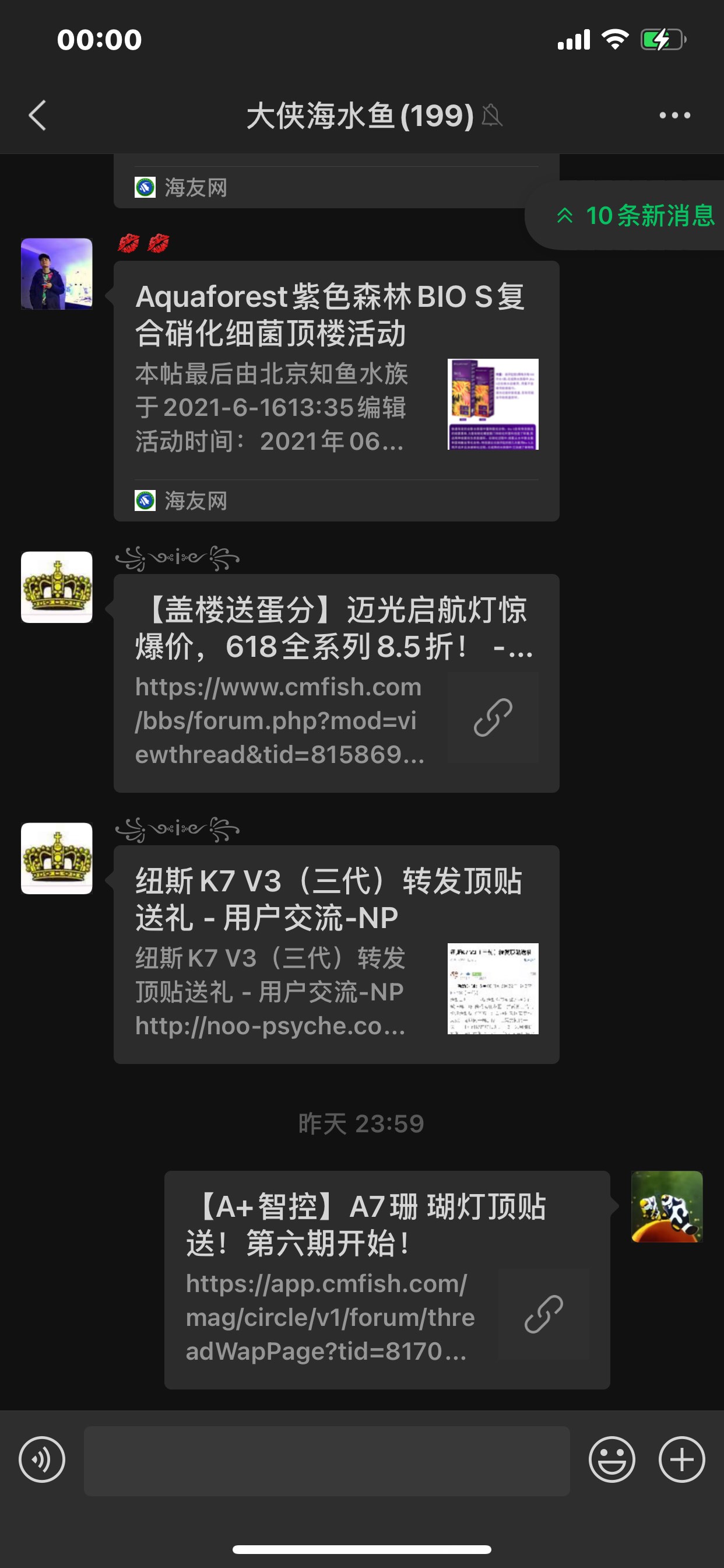View my own avatar beside the A7 message
This screenshot has width=724, height=1568.
(667, 1206)
